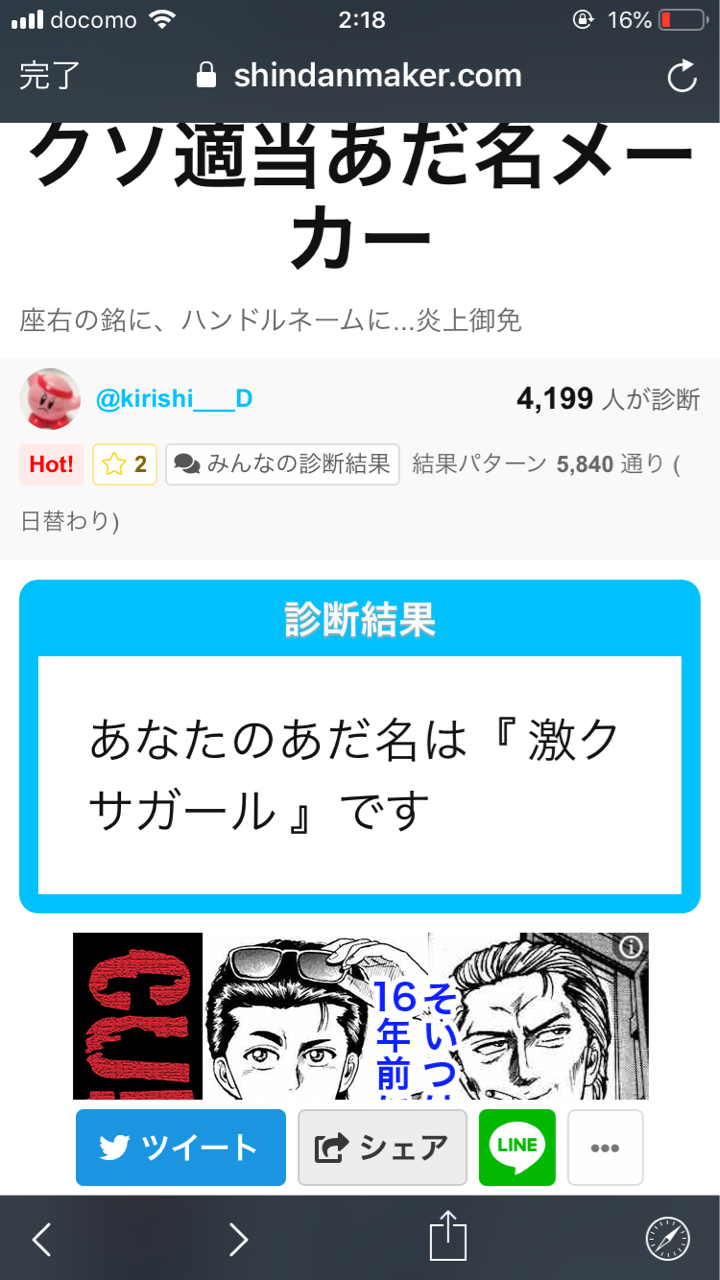Tap 完了 to close the browser view

pos(50,77)
